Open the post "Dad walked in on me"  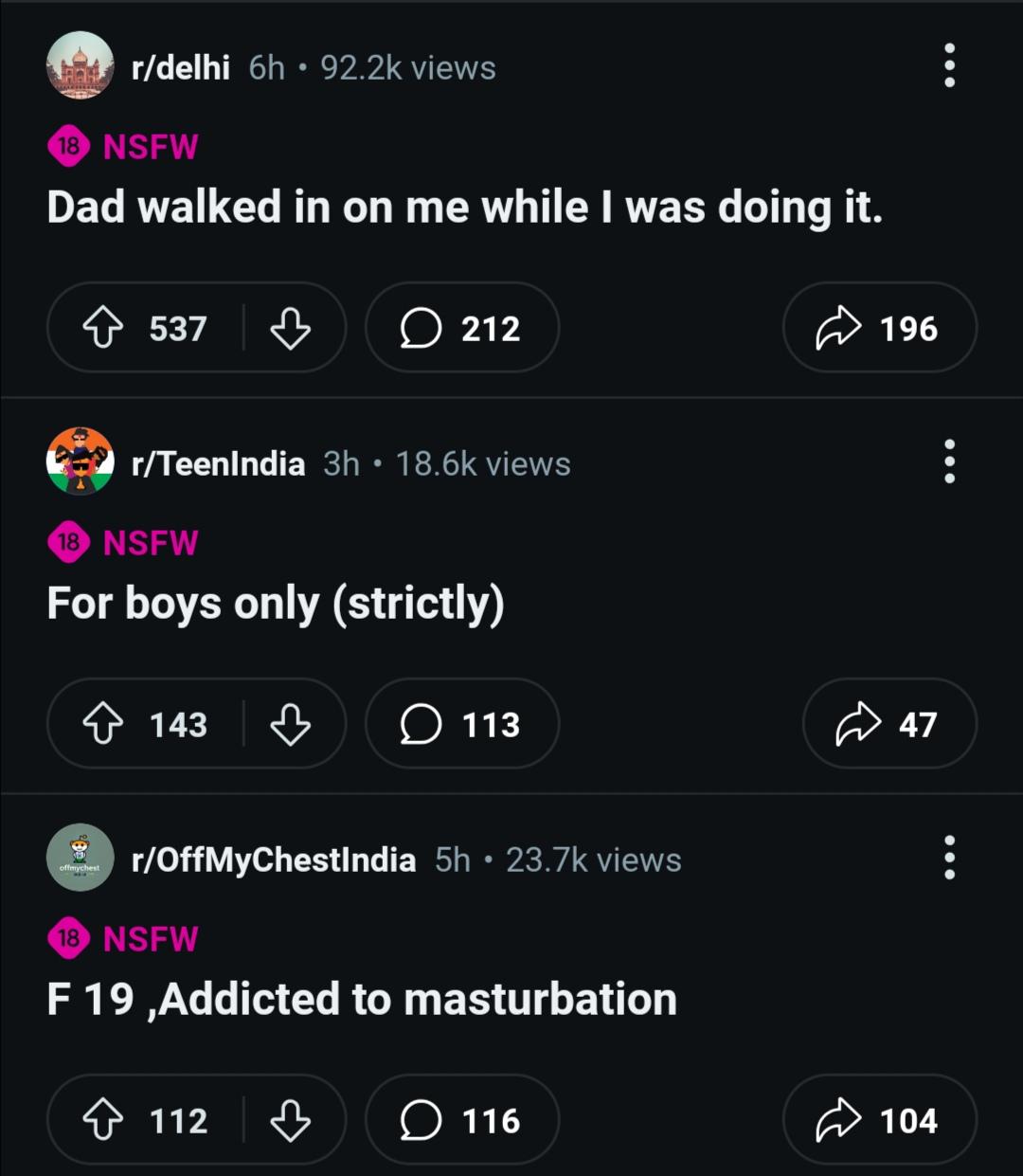click(464, 208)
